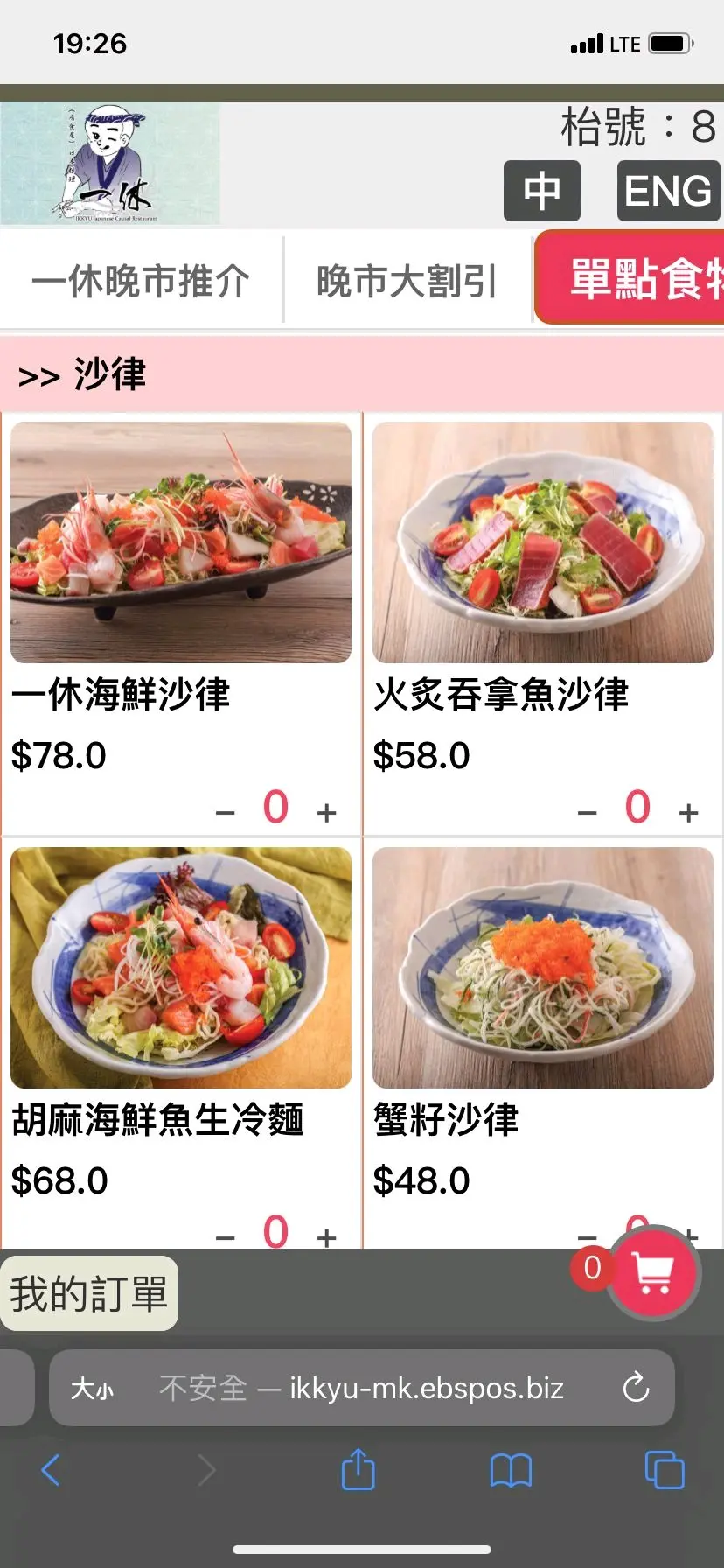This screenshot has width=724, height=1568.
Task: Switch language to 中 (Chinese)
Action: pos(541,191)
